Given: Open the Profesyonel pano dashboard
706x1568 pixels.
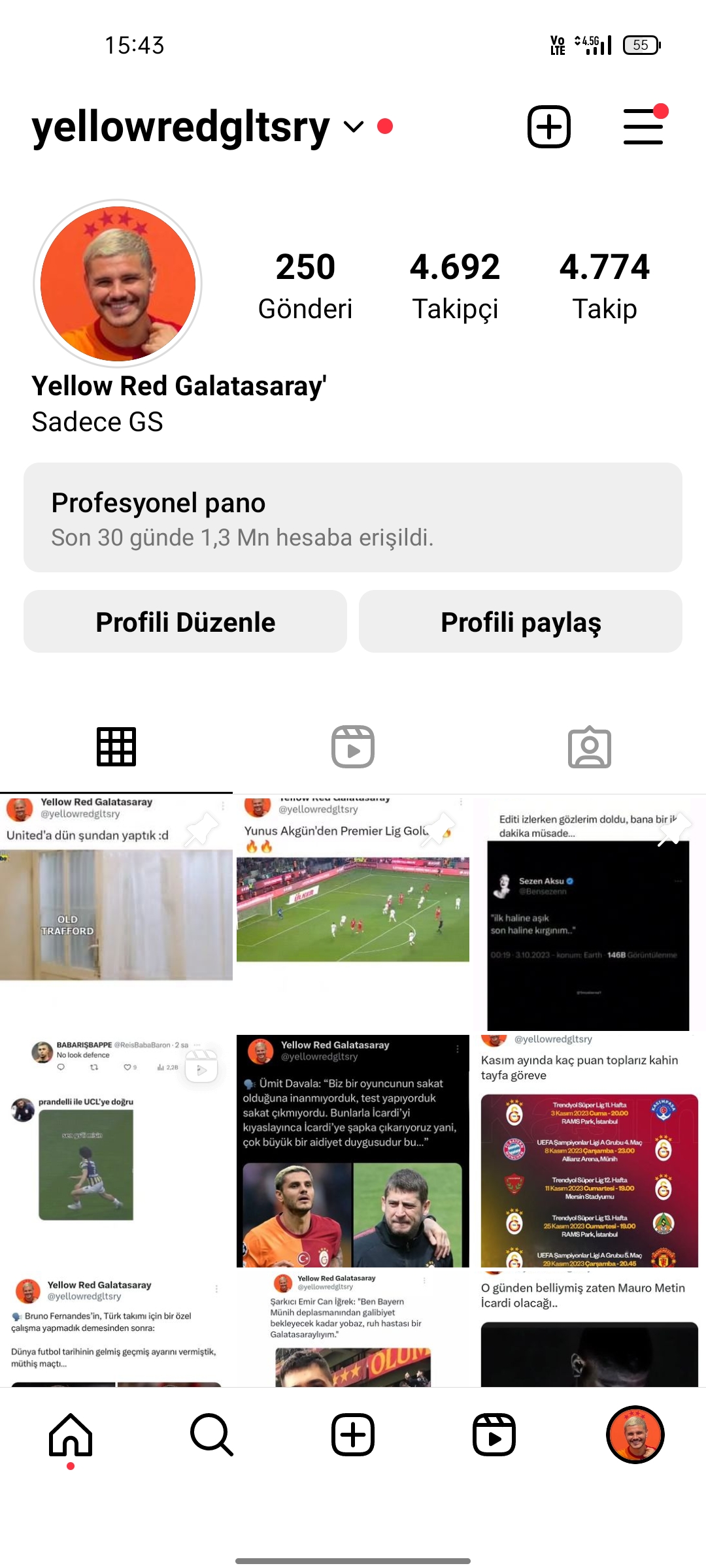Looking at the screenshot, I should (x=353, y=517).
